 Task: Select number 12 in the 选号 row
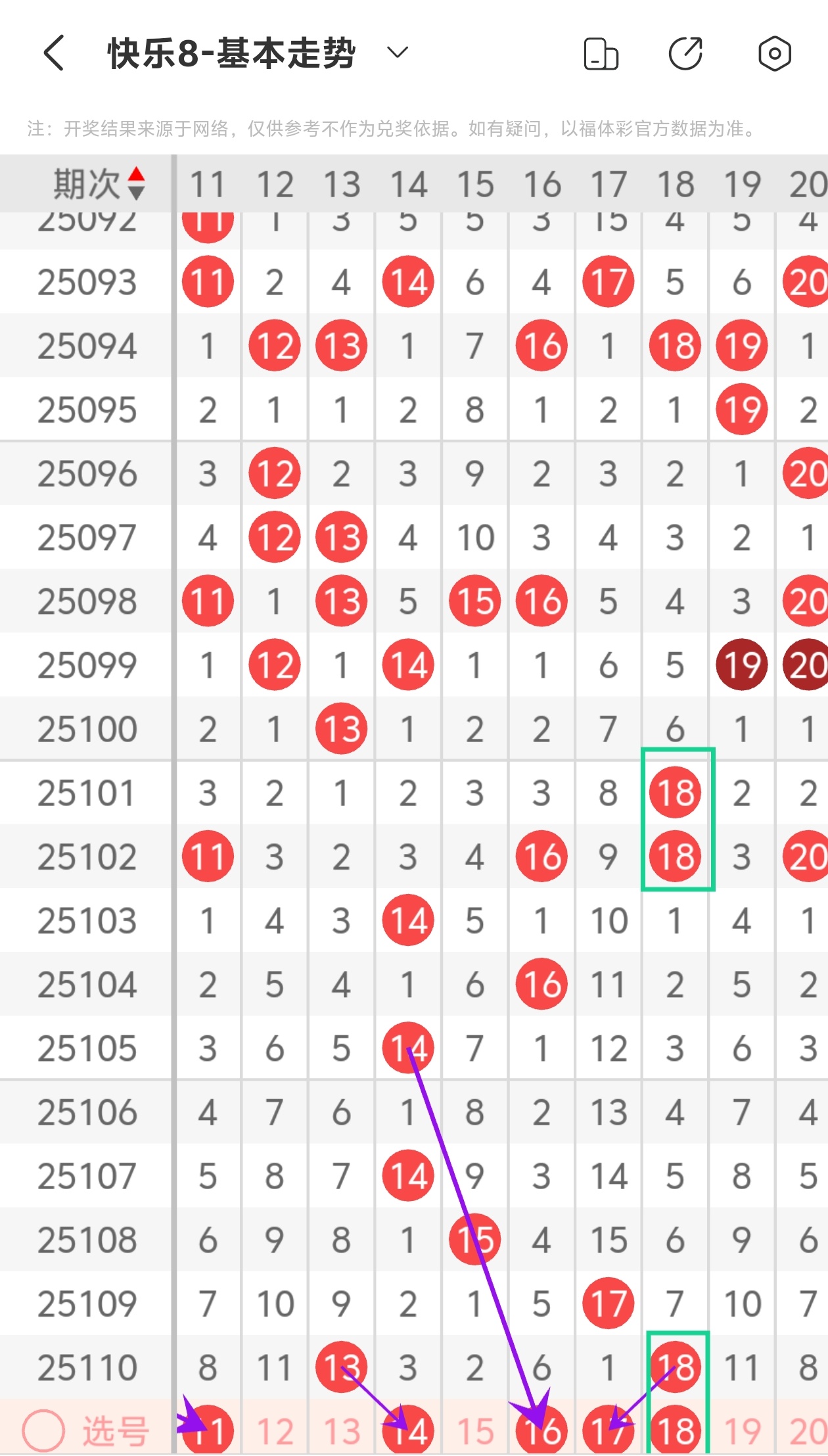click(275, 1430)
